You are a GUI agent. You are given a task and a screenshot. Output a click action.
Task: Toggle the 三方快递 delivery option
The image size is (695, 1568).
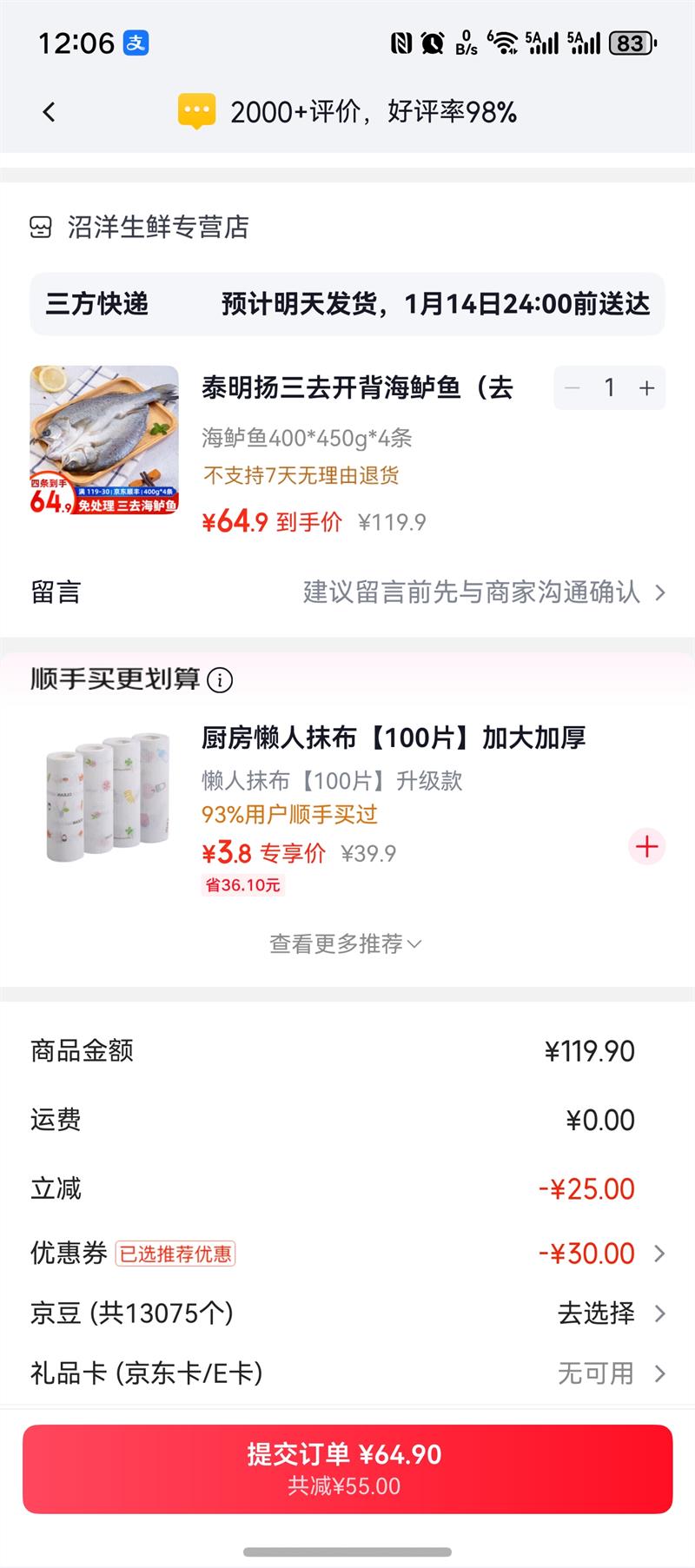click(98, 305)
